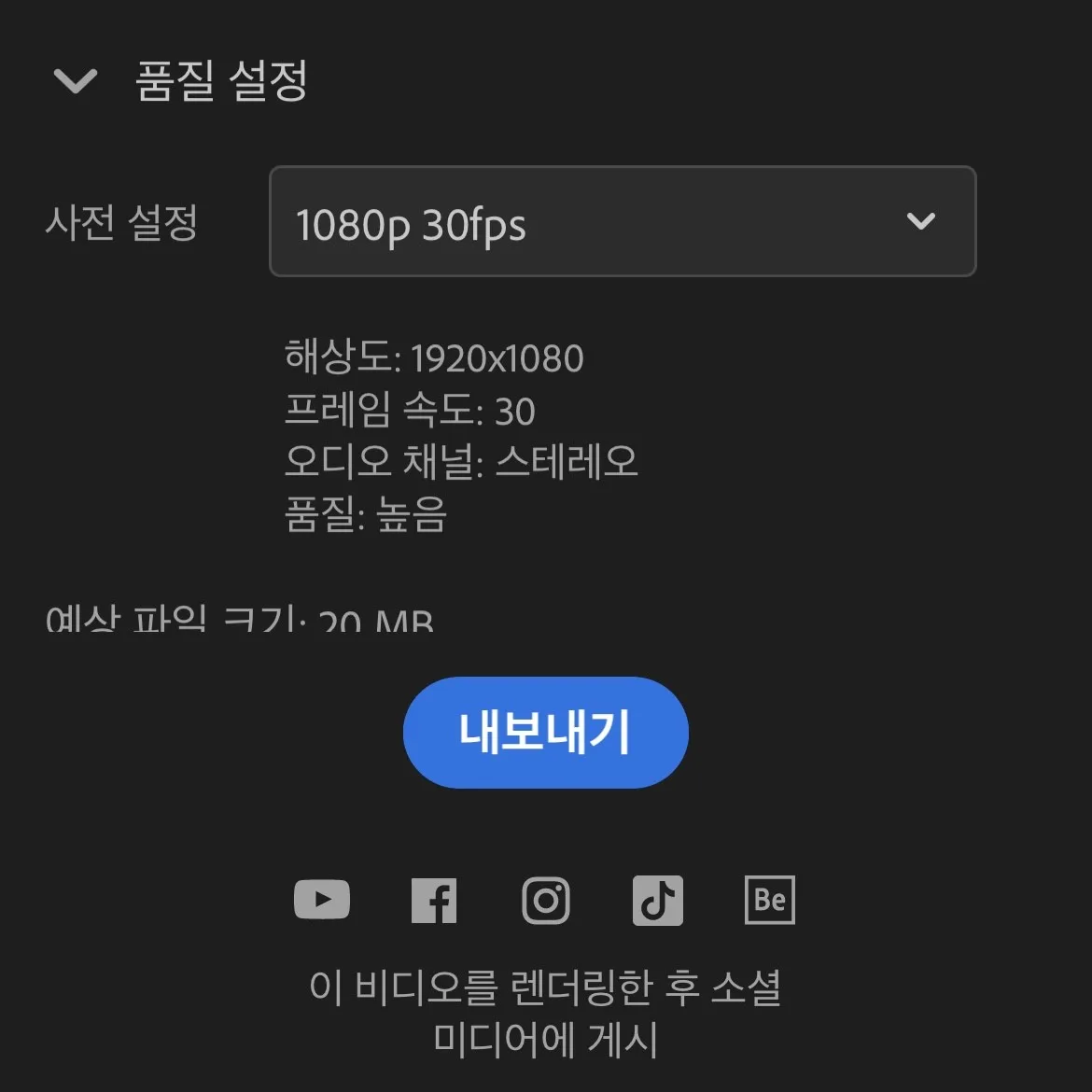Select the Facebook icon
Image resolution: width=1092 pixels, height=1092 pixels.
coord(434,900)
